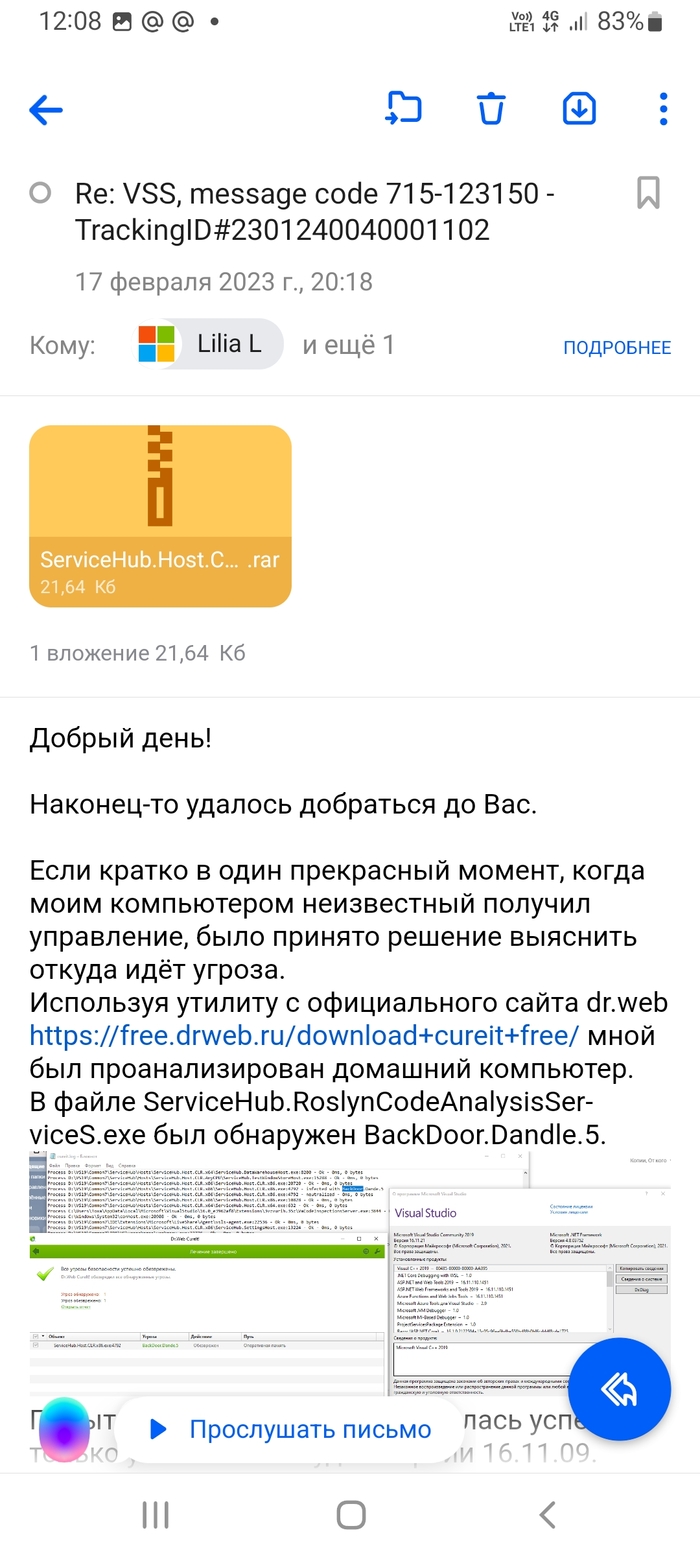Screen dimensions: 700x1561
Task: Archive this message
Action: click(579, 109)
